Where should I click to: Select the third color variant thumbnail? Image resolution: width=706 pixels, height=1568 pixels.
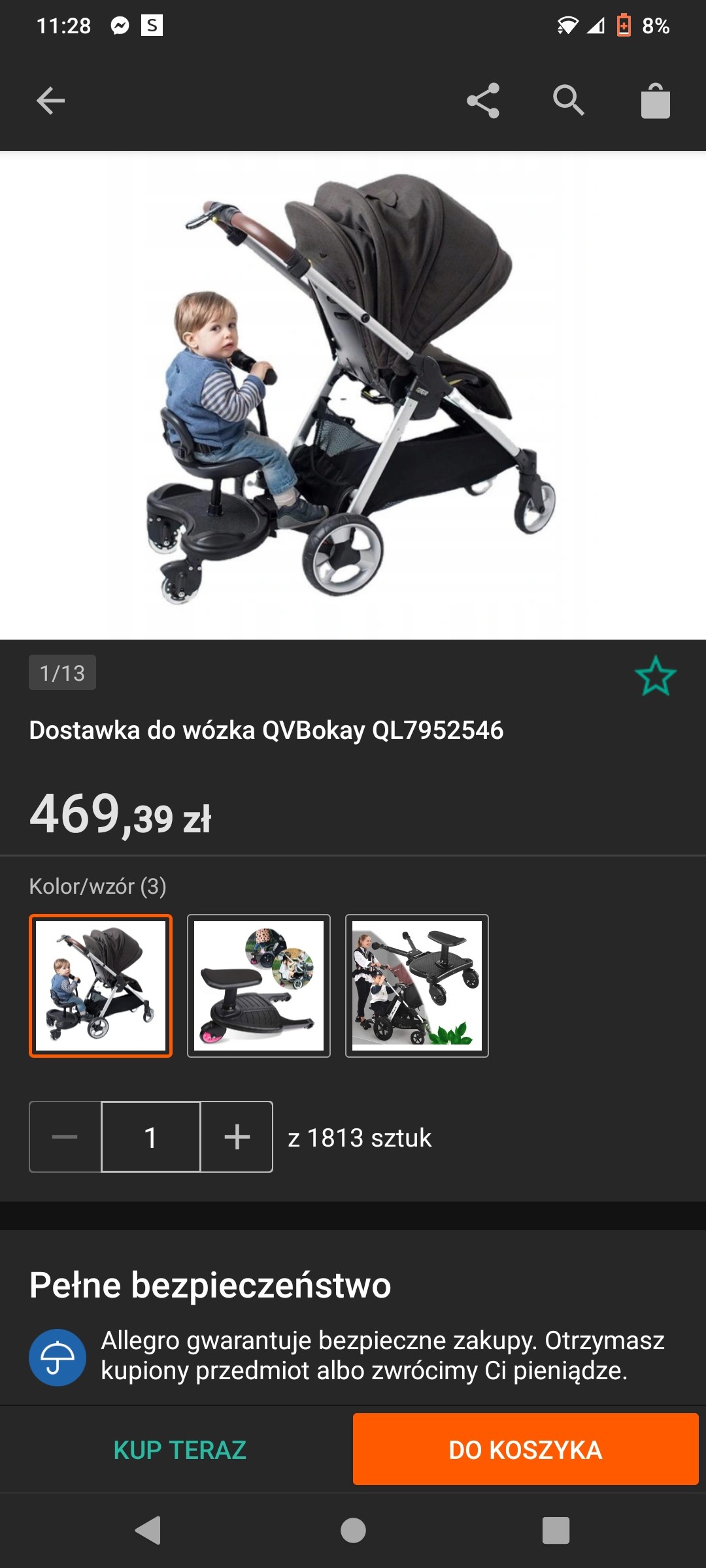pos(417,986)
